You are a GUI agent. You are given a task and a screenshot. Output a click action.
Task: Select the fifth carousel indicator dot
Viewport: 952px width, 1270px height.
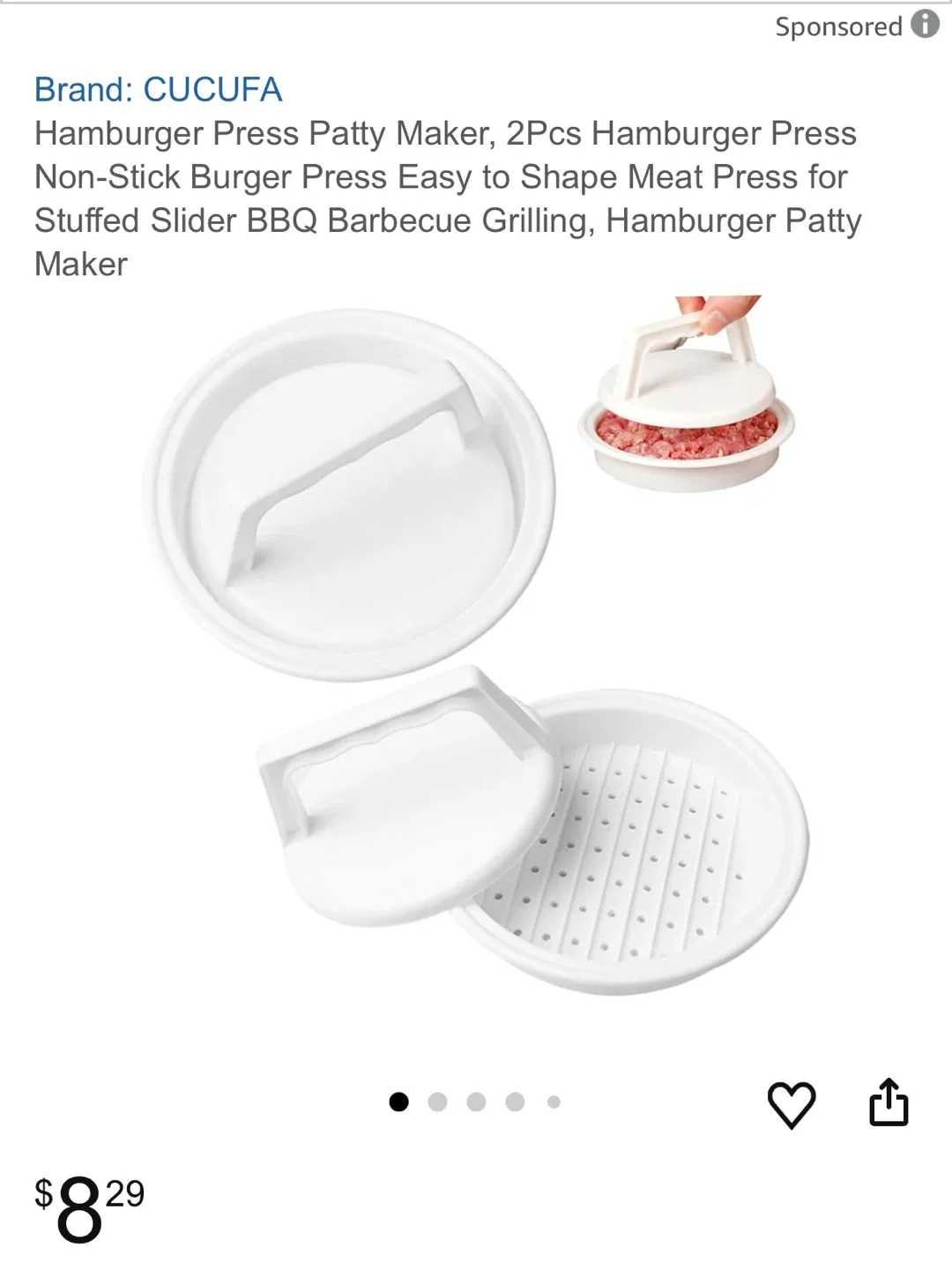(x=553, y=1101)
